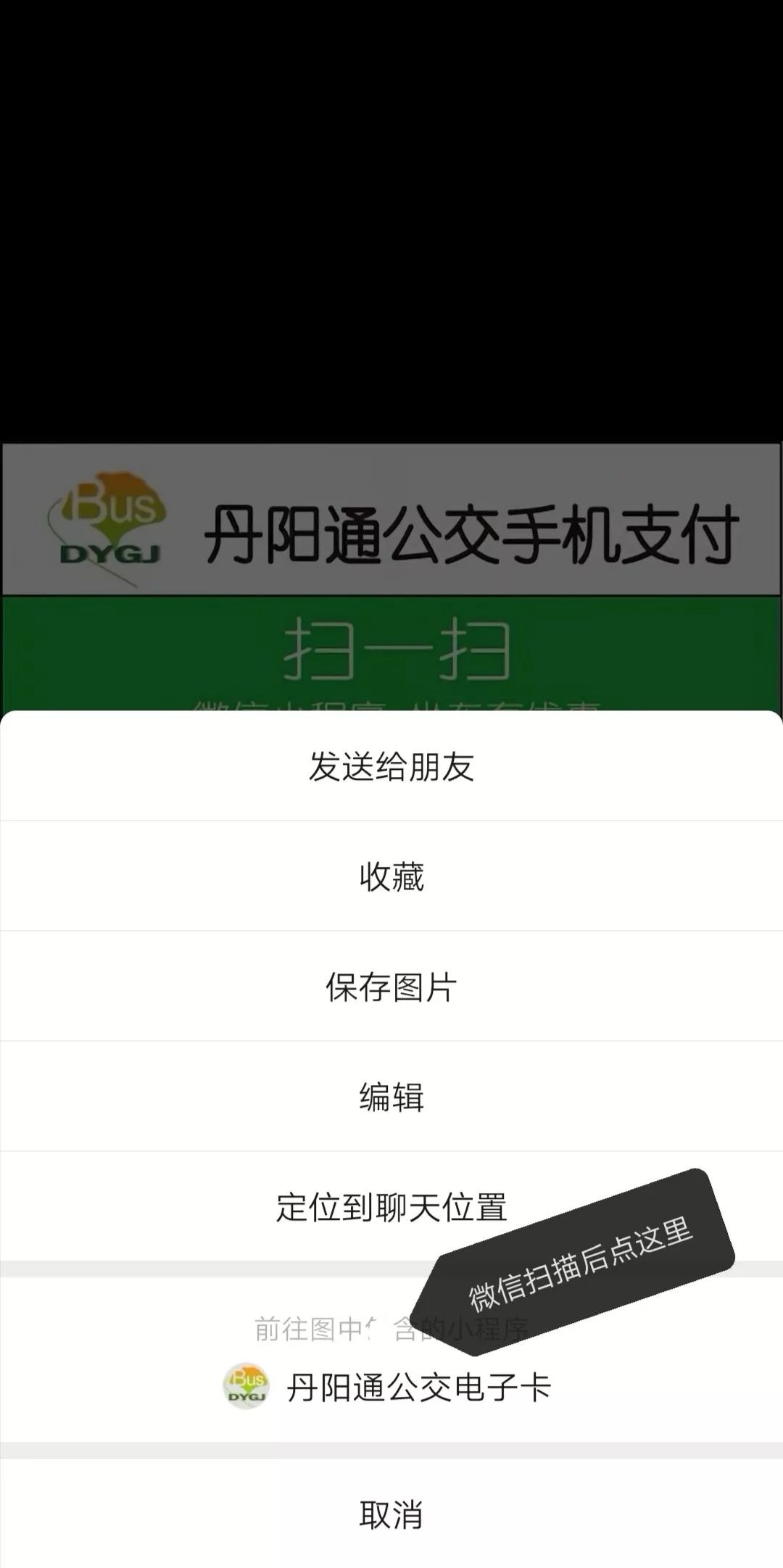
Task: Add the image to 收藏
Action: [391, 876]
